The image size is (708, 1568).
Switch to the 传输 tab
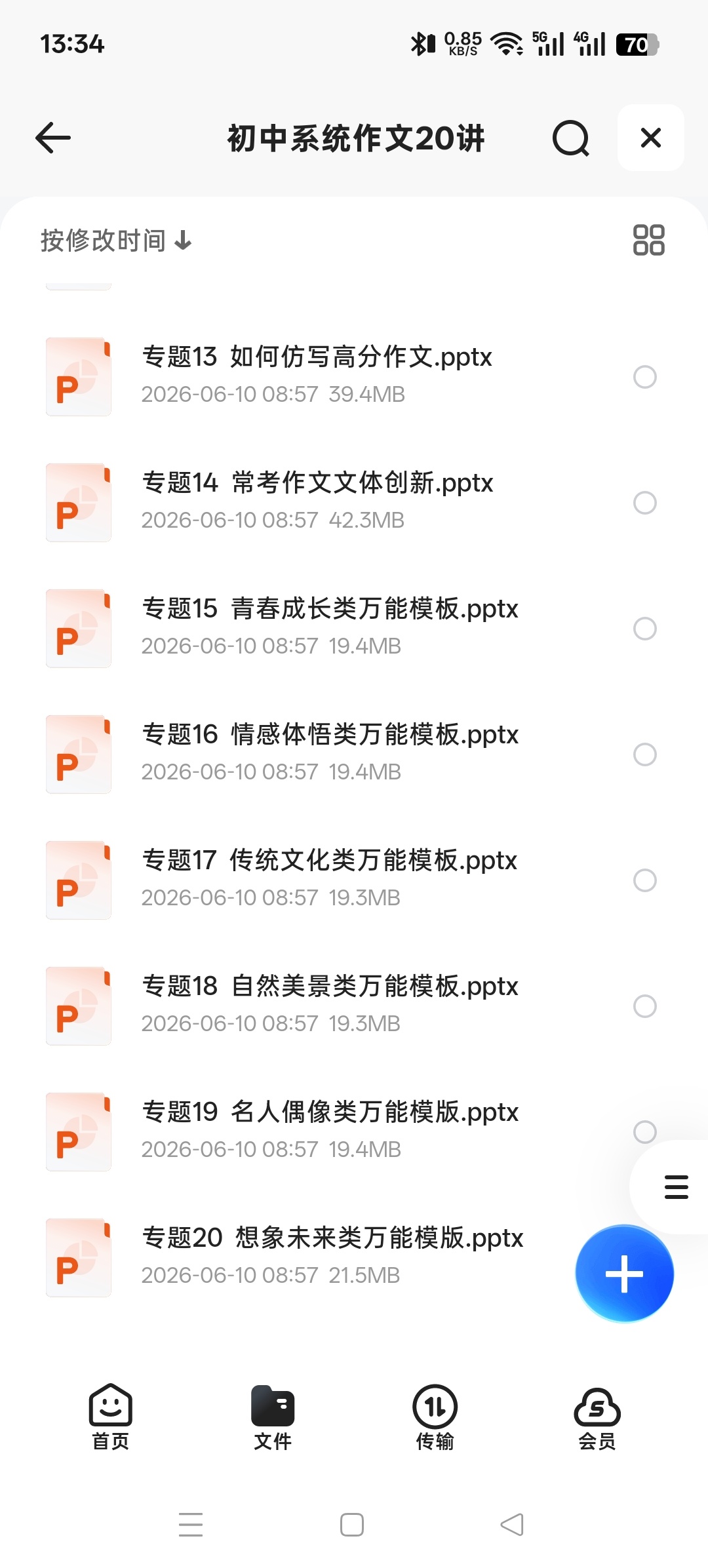coord(435,1417)
